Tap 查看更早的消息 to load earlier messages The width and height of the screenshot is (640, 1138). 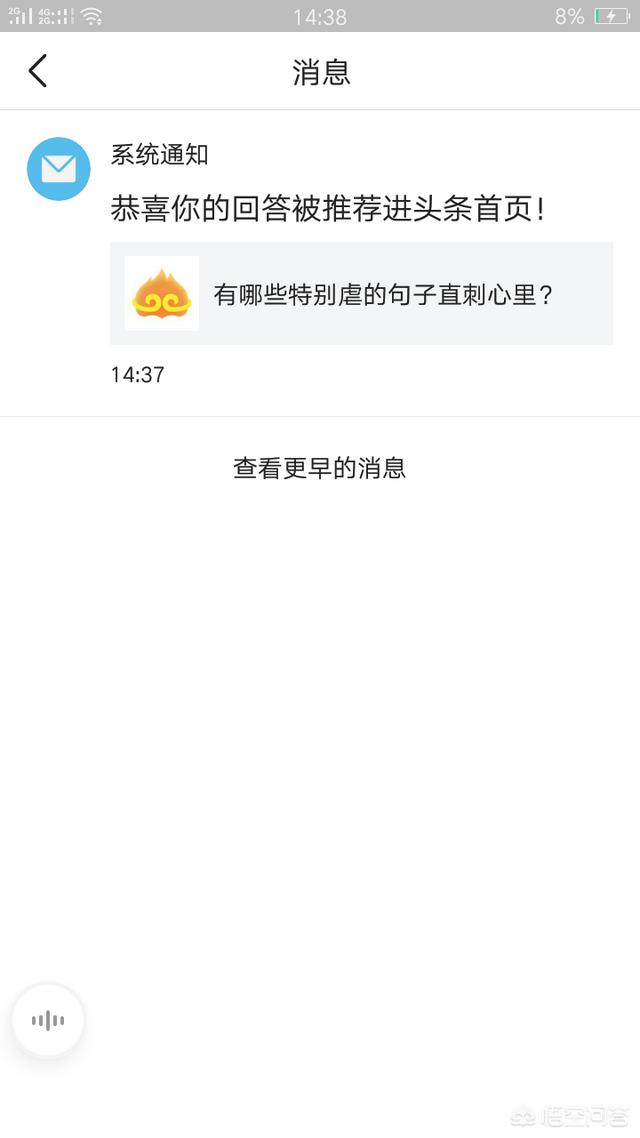320,468
